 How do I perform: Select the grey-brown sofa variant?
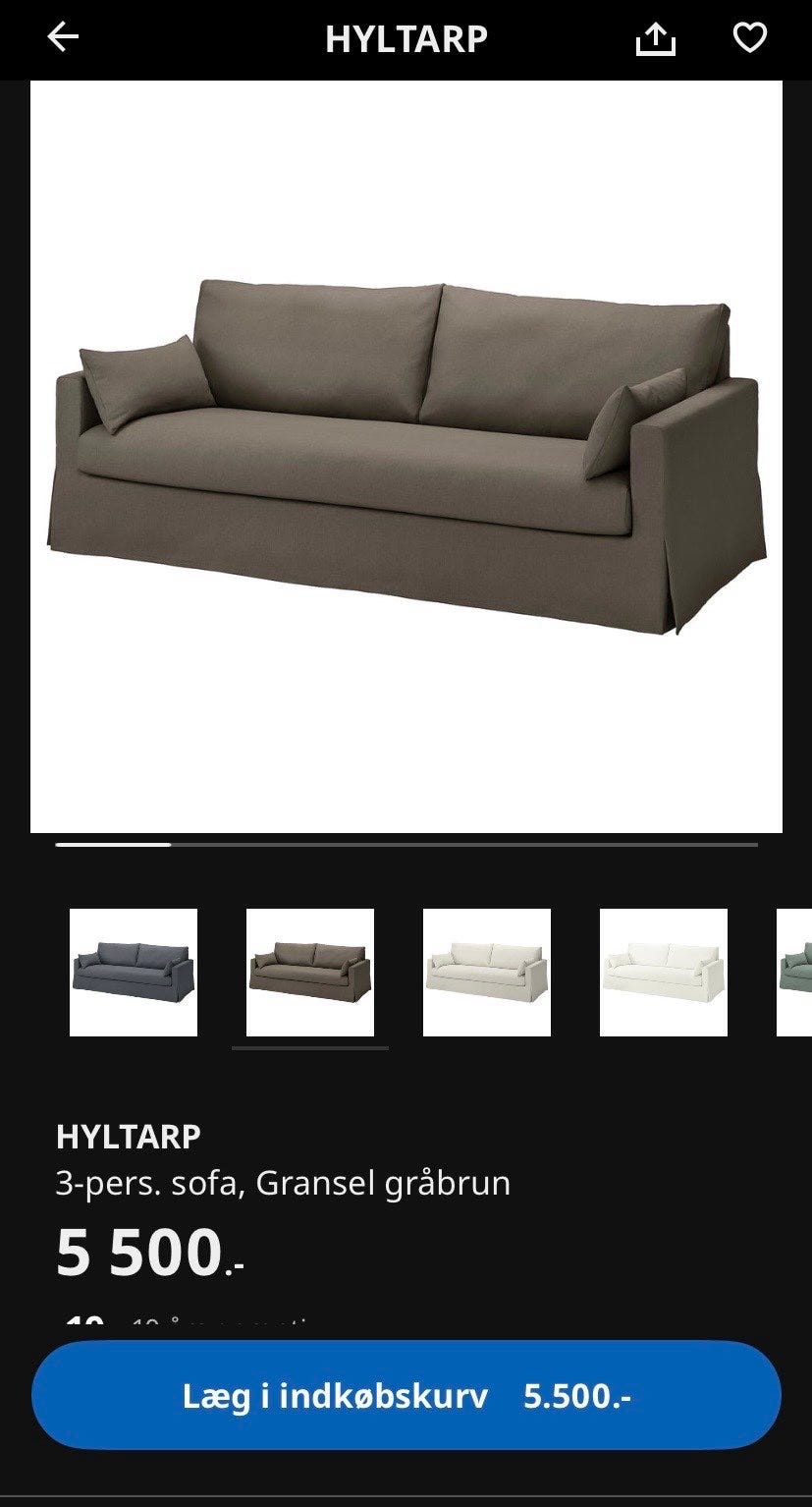[310, 973]
